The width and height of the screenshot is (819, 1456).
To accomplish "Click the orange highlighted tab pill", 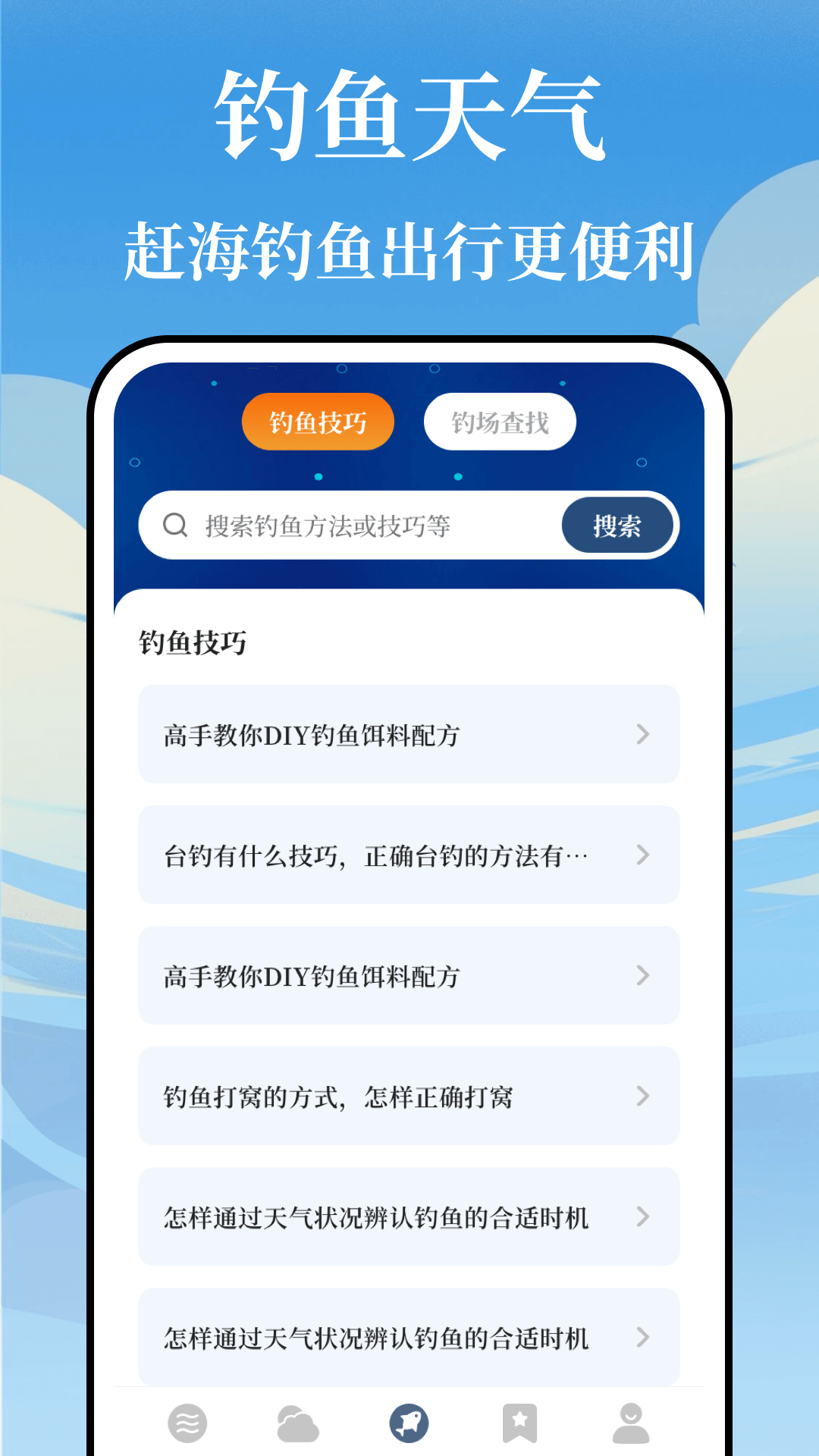I will (x=318, y=422).
